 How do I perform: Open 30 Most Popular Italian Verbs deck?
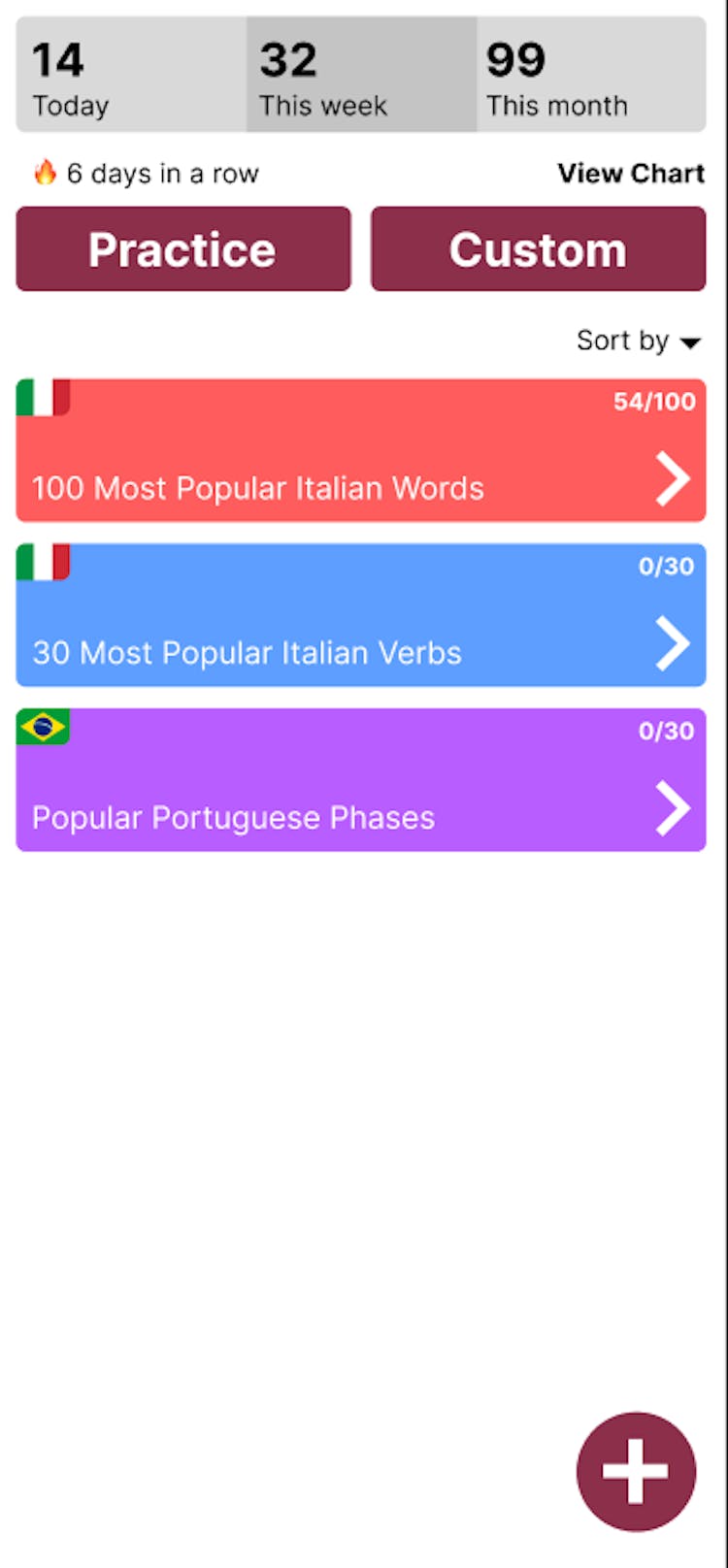tap(360, 615)
